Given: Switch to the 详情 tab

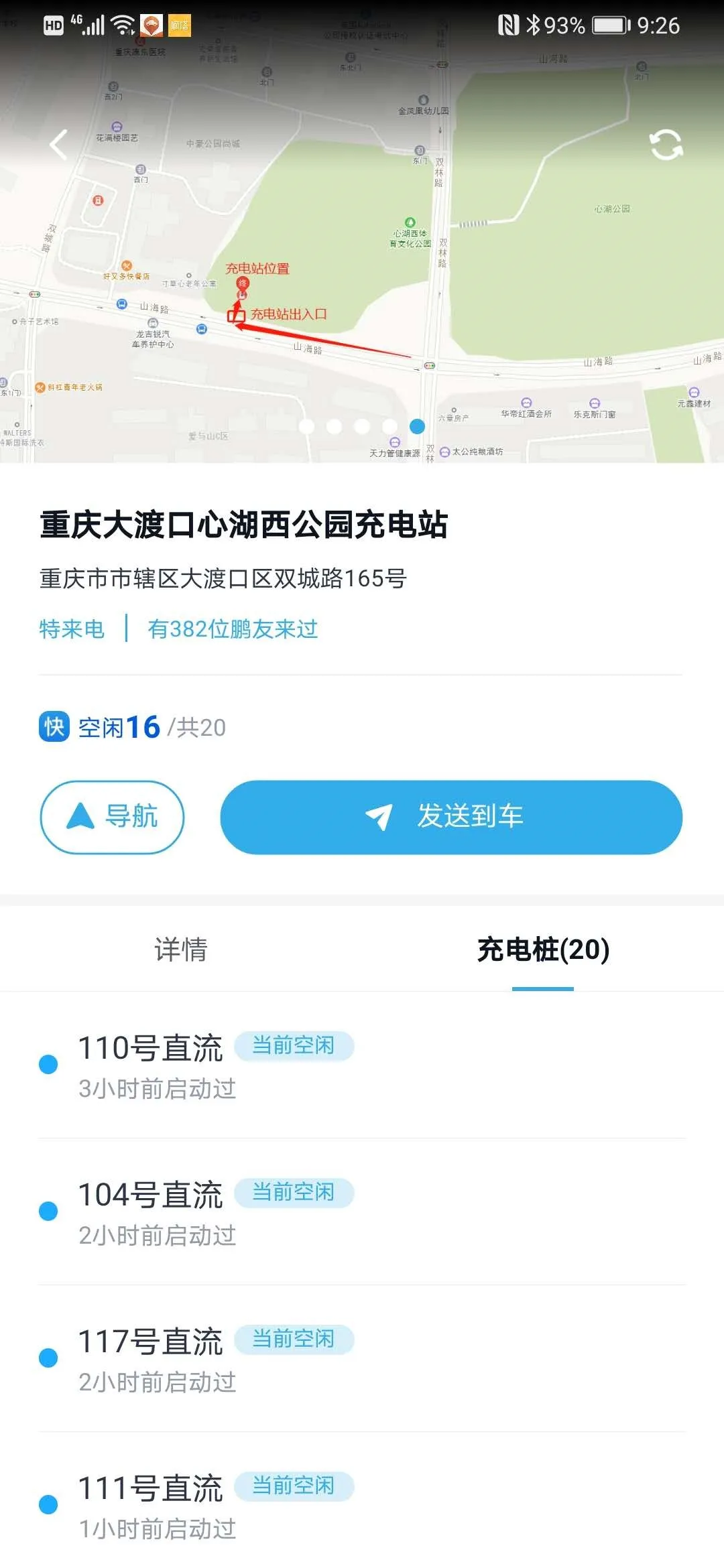Looking at the screenshot, I should (181, 949).
